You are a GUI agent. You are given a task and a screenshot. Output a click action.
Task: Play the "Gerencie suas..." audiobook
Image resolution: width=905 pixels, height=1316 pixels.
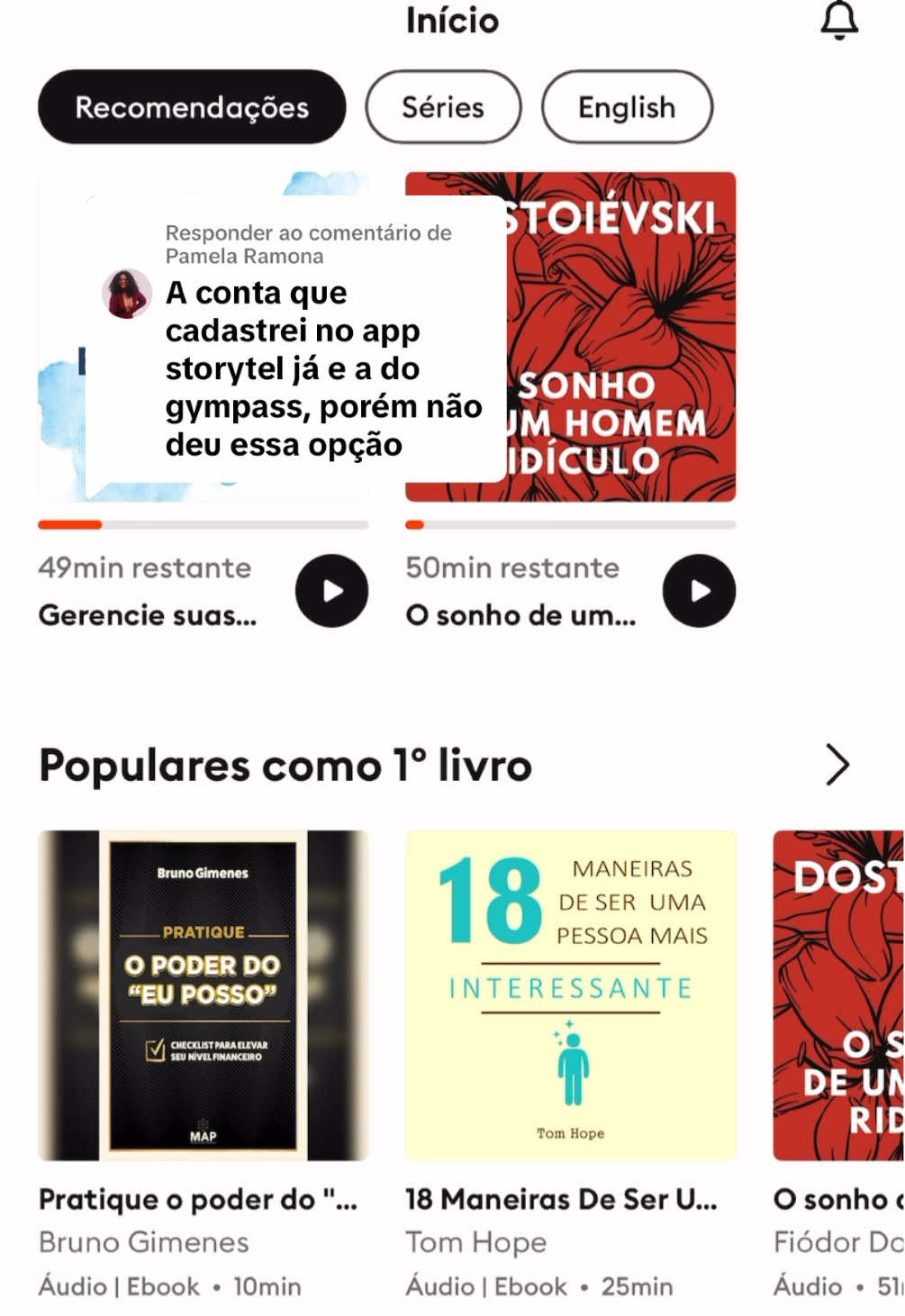pos(330,591)
